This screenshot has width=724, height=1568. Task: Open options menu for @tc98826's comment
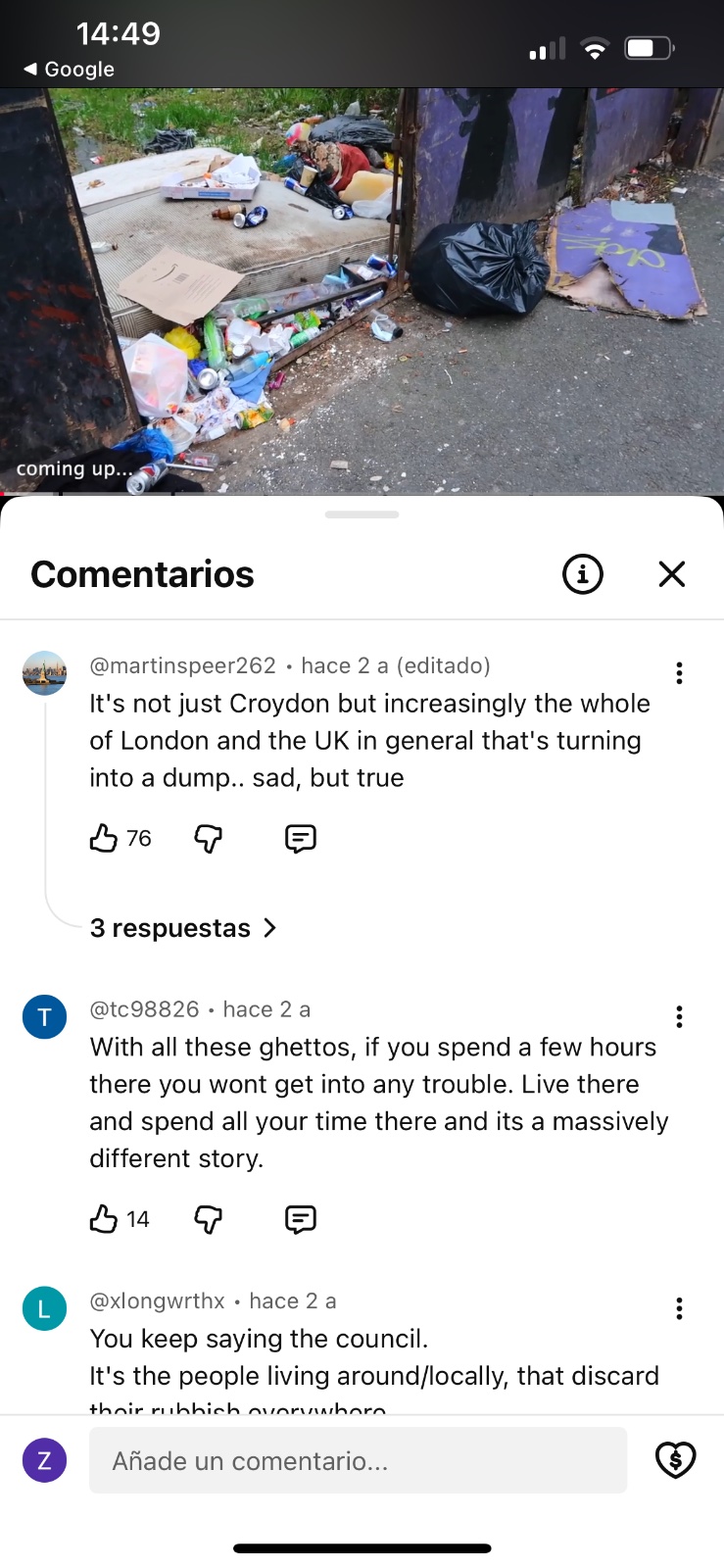[679, 1017]
